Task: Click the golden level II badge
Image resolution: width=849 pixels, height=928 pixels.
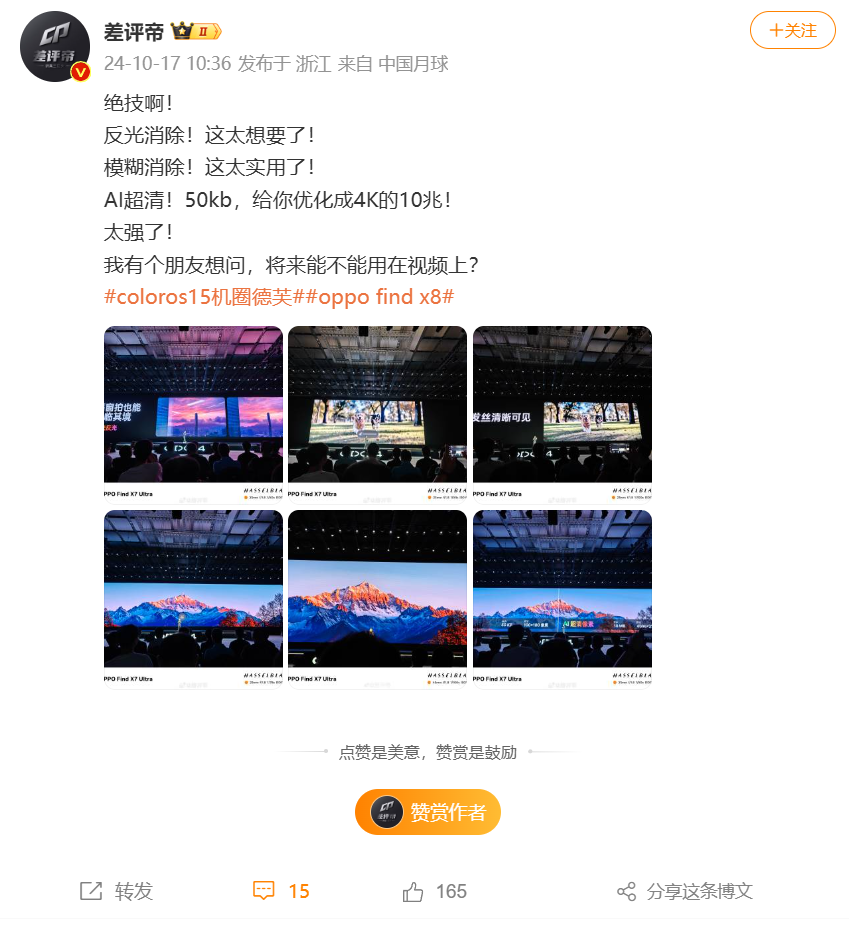Action: point(203,31)
